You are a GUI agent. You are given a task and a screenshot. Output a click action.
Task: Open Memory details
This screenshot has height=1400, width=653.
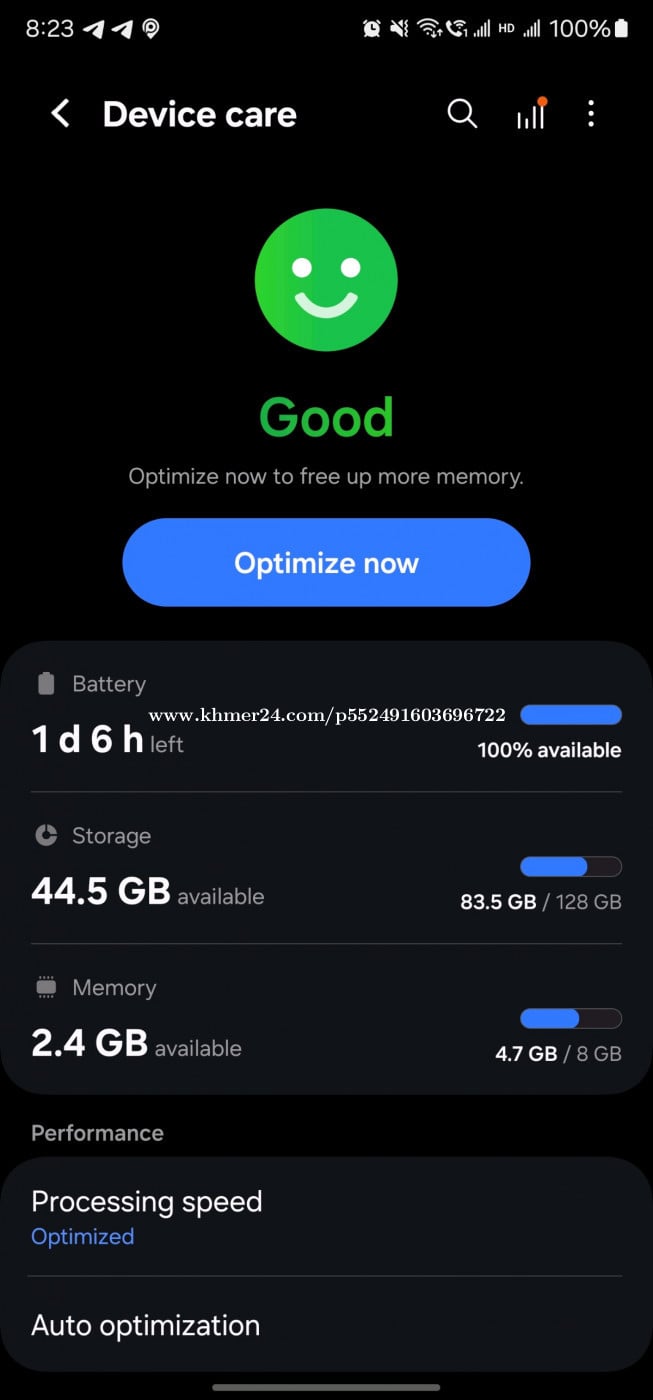[326, 1020]
